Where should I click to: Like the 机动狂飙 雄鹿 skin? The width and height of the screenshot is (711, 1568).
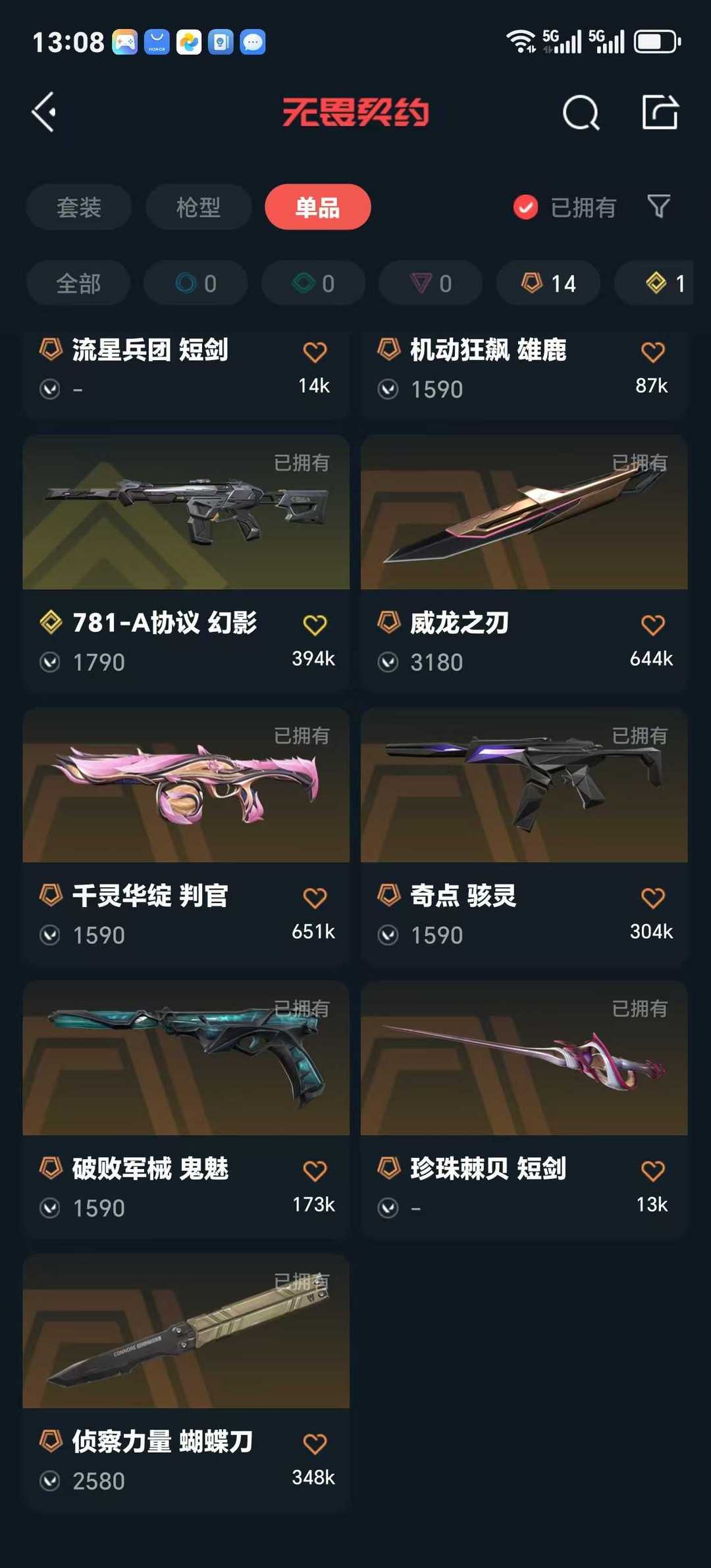pos(652,352)
